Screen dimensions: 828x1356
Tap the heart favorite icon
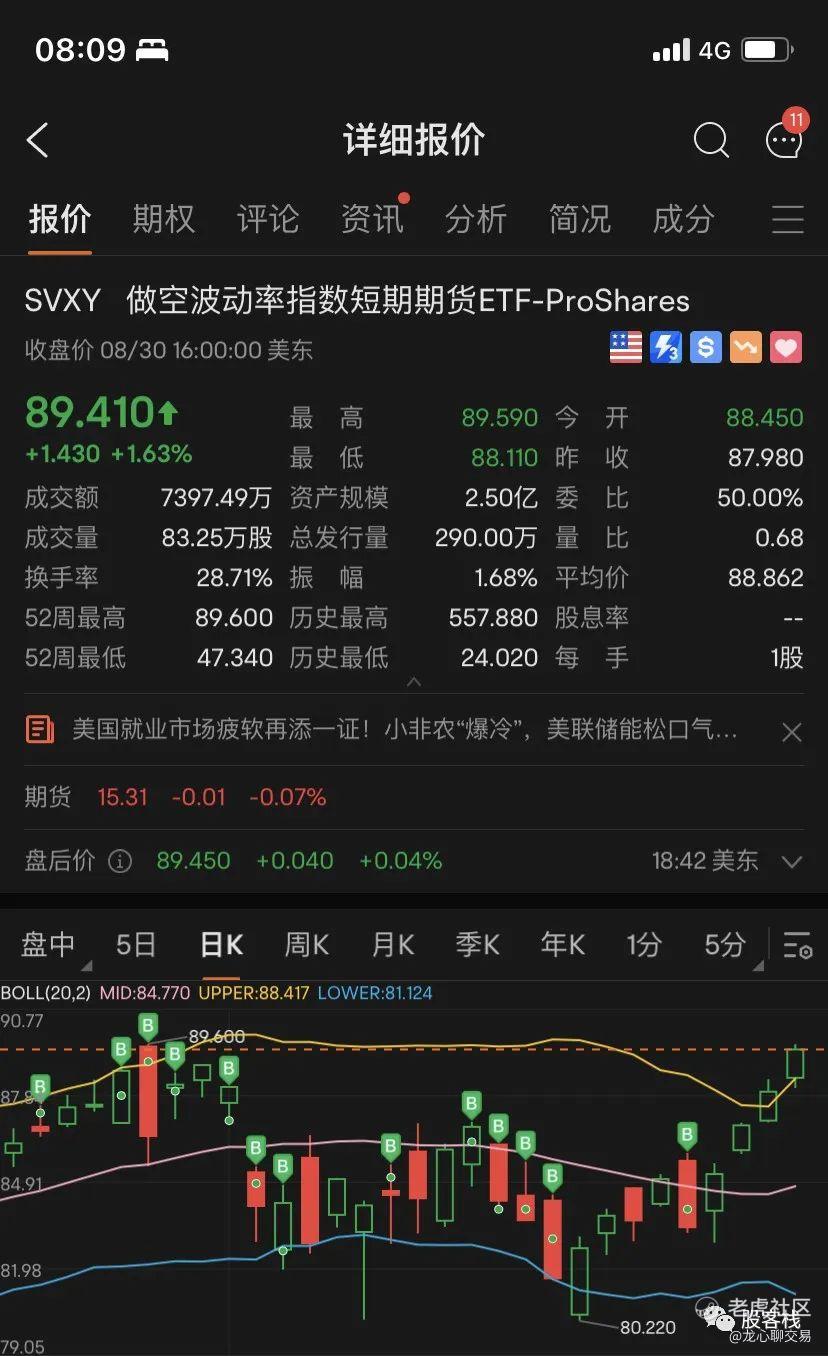coord(786,348)
